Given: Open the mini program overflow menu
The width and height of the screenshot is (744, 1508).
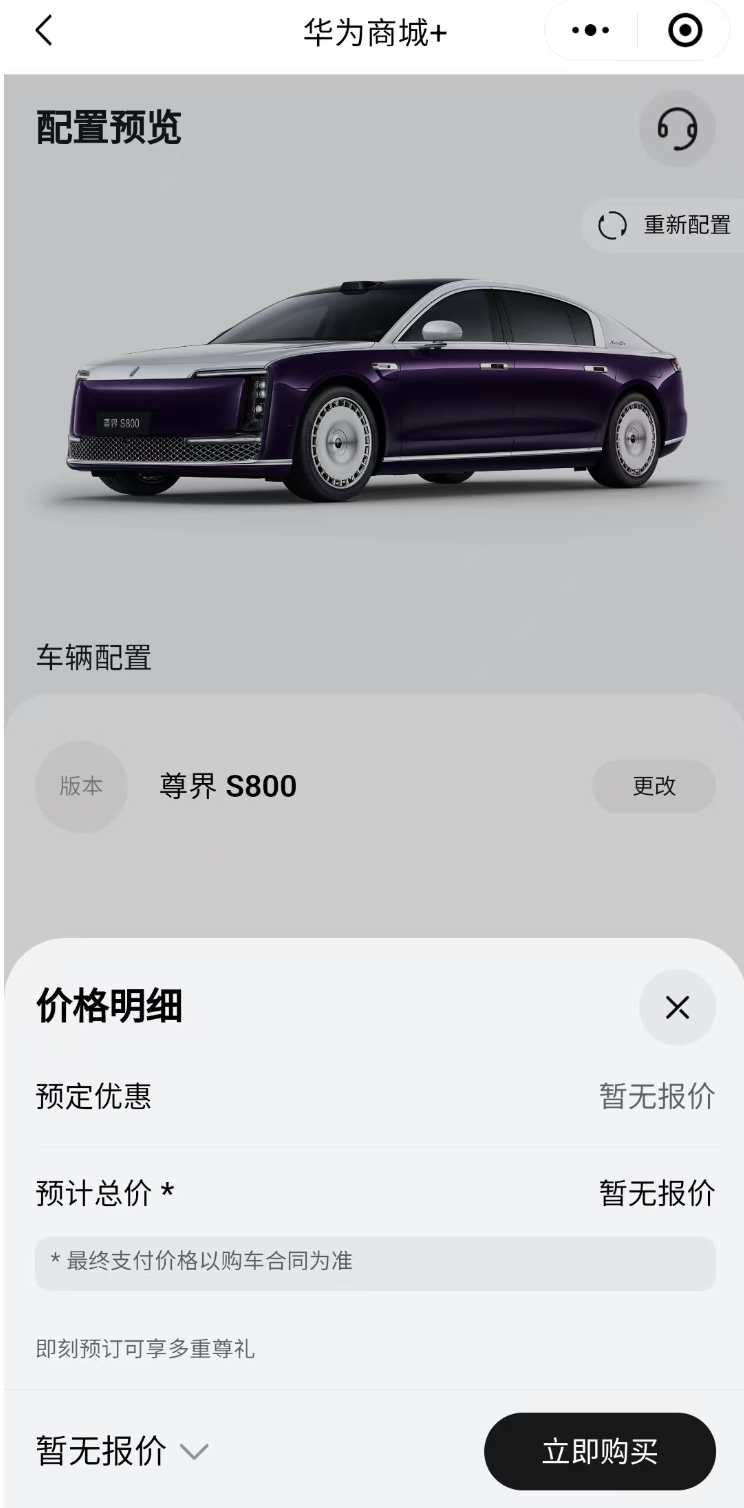Looking at the screenshot, I should click(590, 31).
